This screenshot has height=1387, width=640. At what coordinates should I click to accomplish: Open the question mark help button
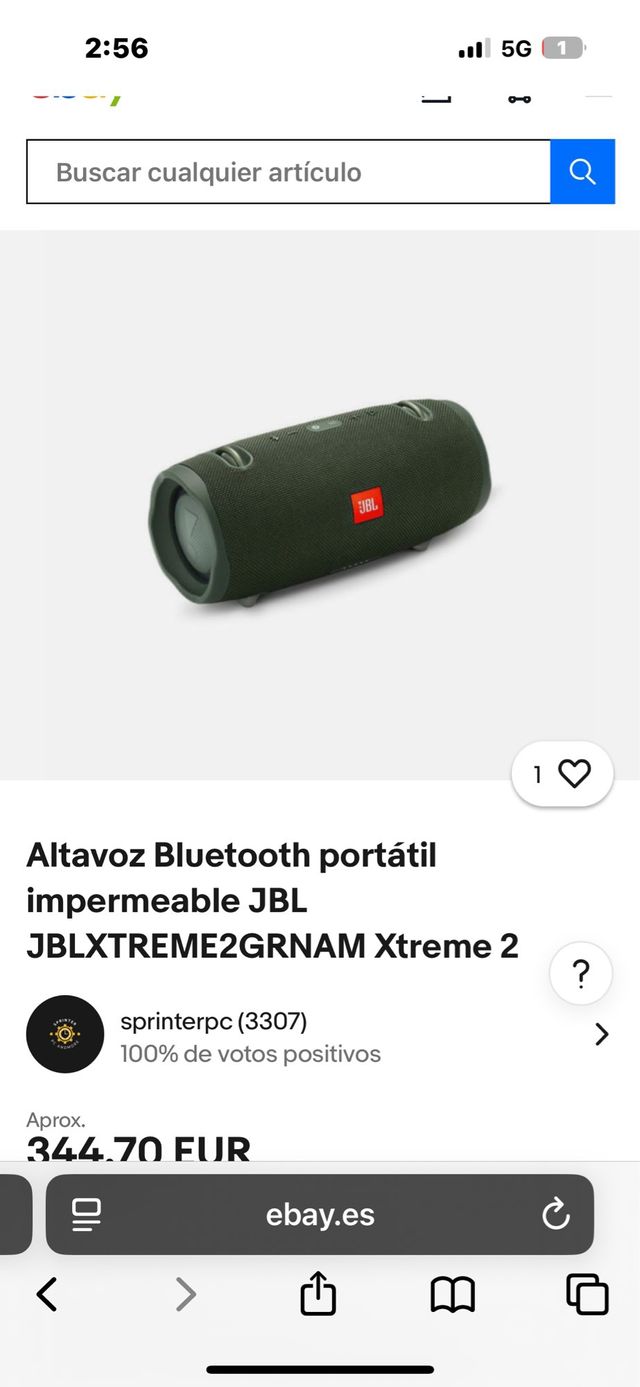[581, 973]
